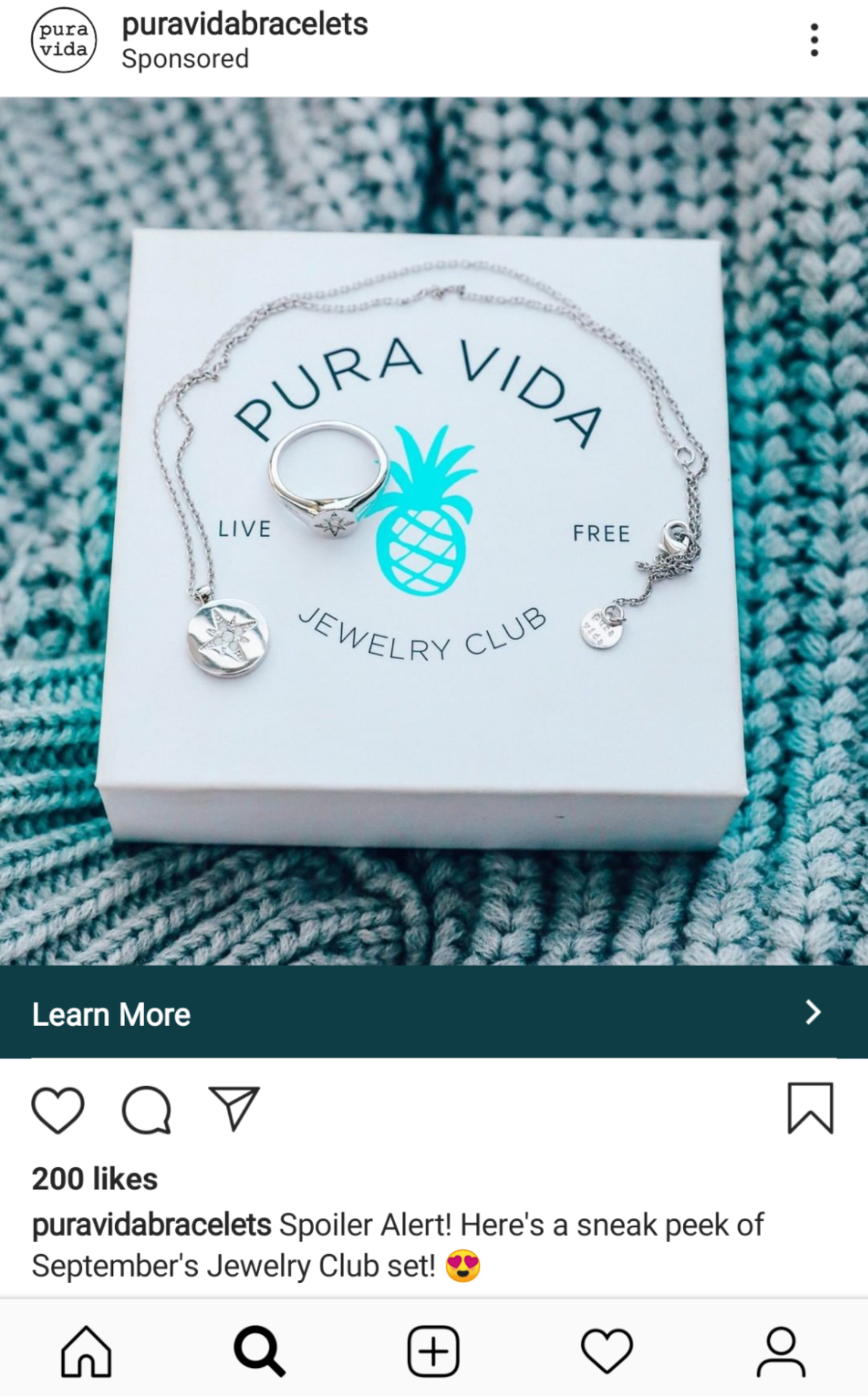
Task: Bookmark the Jewelry Club post
Action: click(810, 1108)
